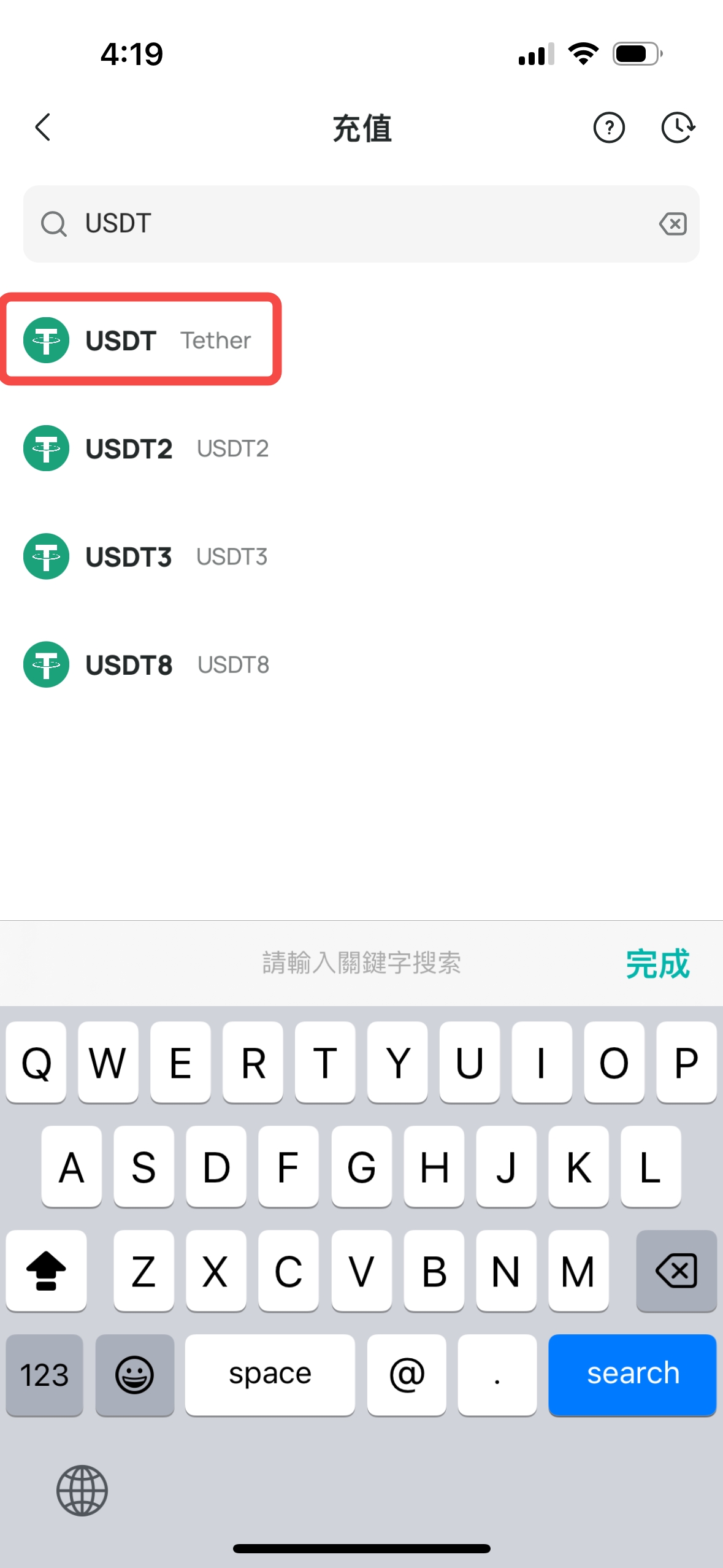Tap the keyboard backspace key
723x1568 pixels.
coord(676,1270)
